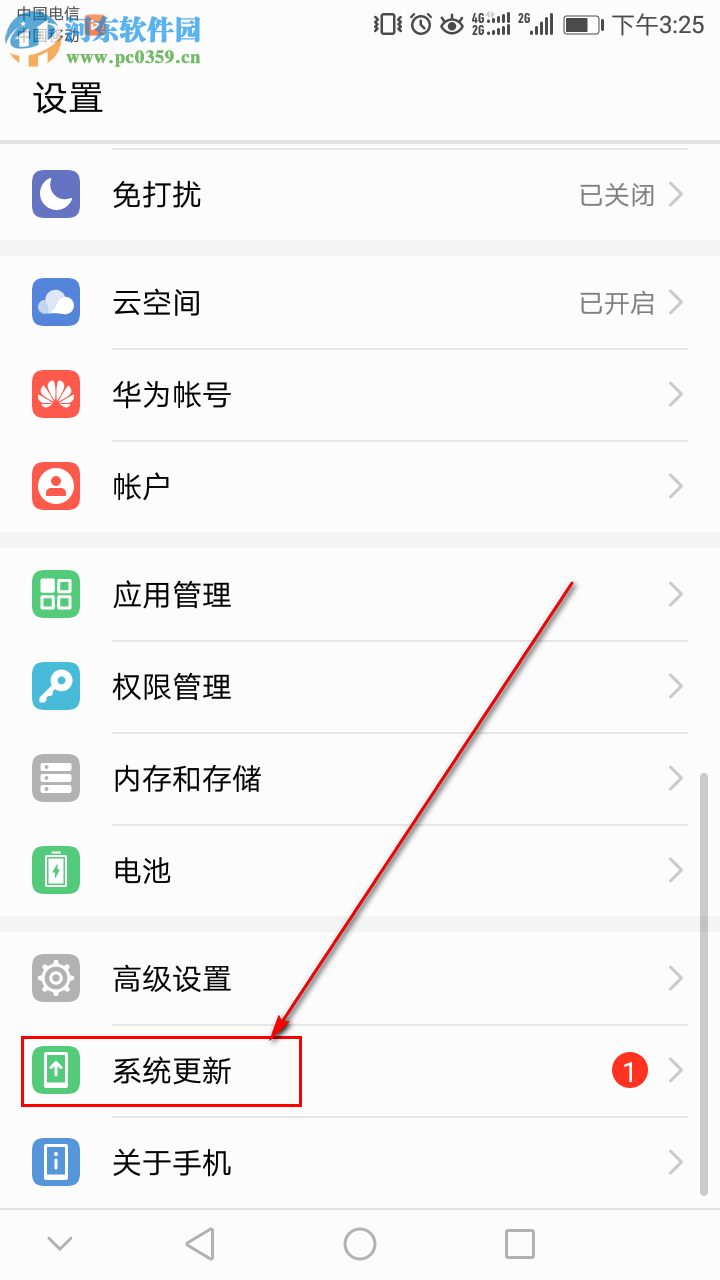Tap the 权限管理 permissions key icon
Viewport: 720px width, 1280px height.
pyautogui.click(x=55, y=686)
